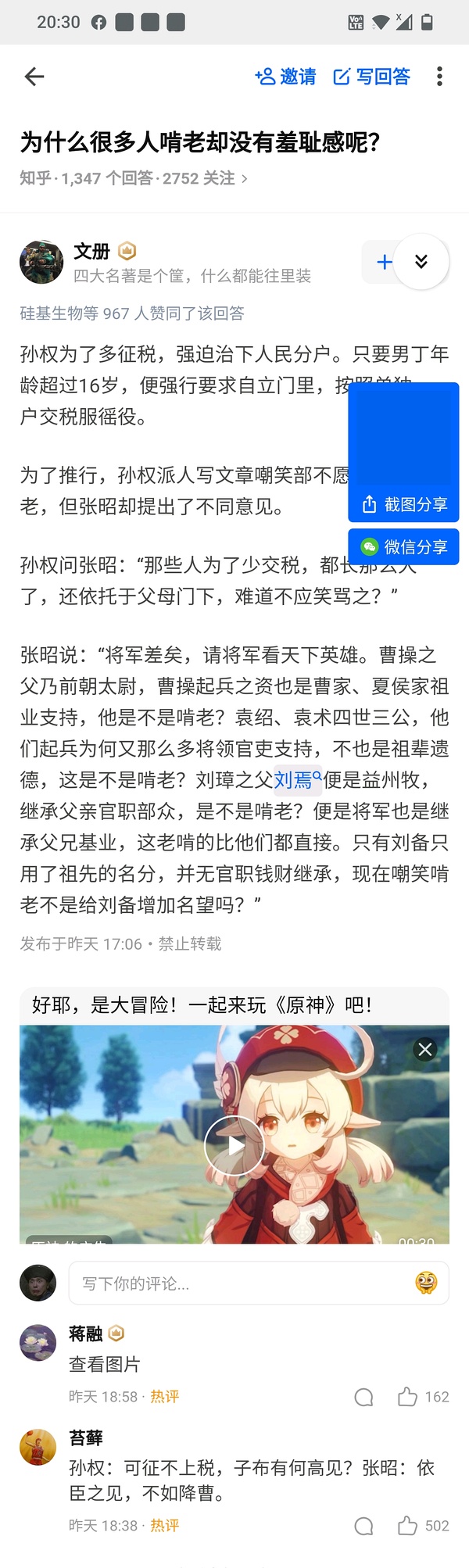
Task: Like 苔藓's comment
Action: pos(407,1526)
